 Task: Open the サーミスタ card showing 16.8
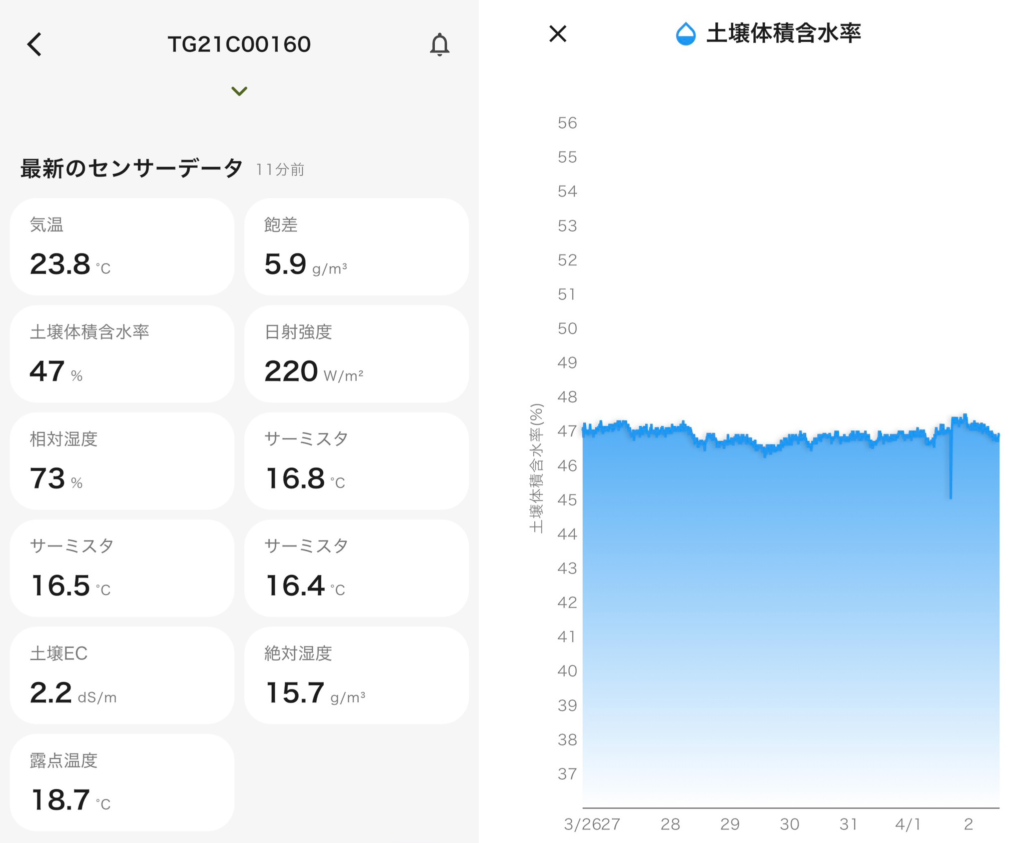356,461
